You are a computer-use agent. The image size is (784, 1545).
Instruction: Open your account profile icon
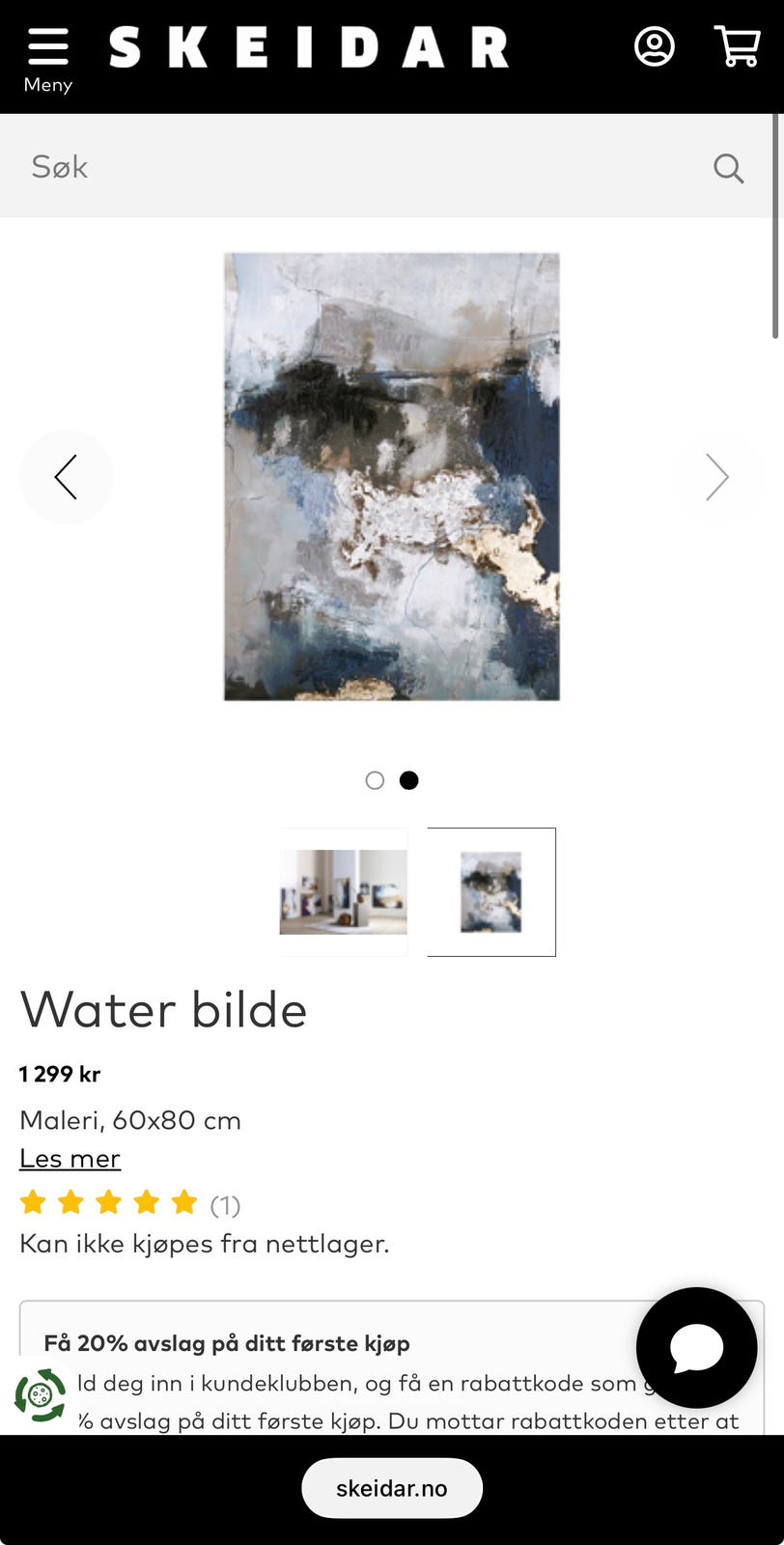click(654, 45)
